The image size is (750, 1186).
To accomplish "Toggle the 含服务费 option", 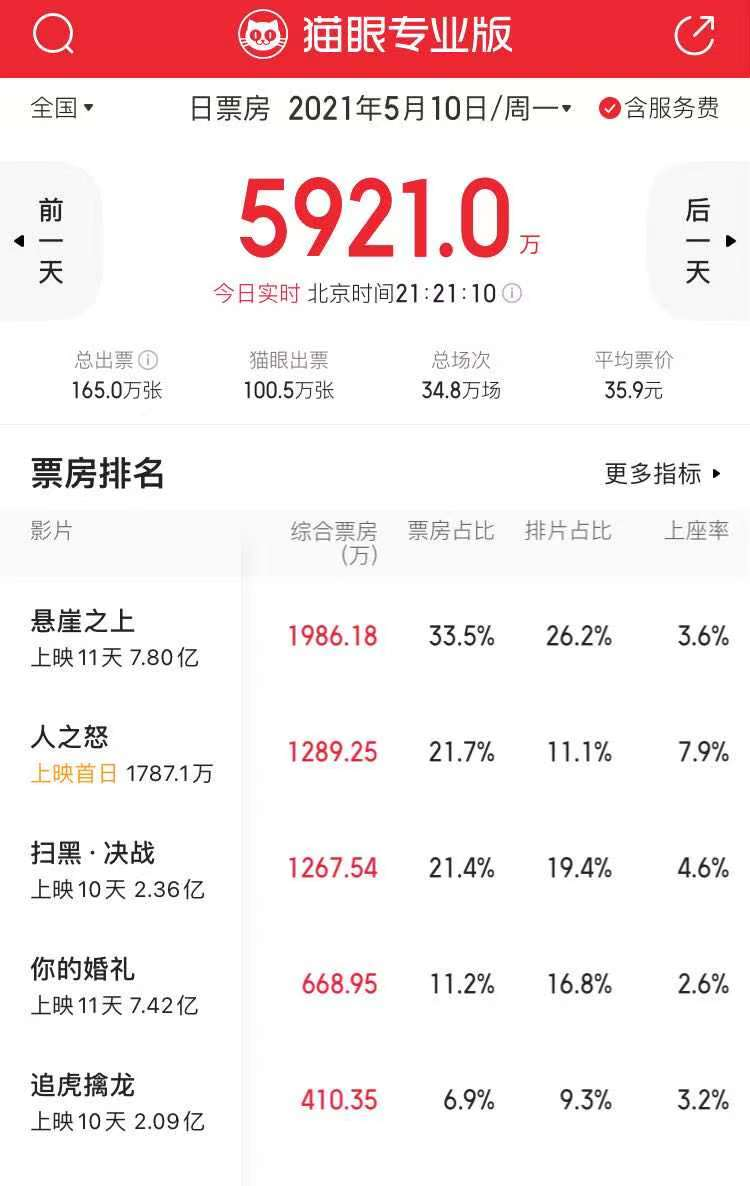I will coord(658,109).
